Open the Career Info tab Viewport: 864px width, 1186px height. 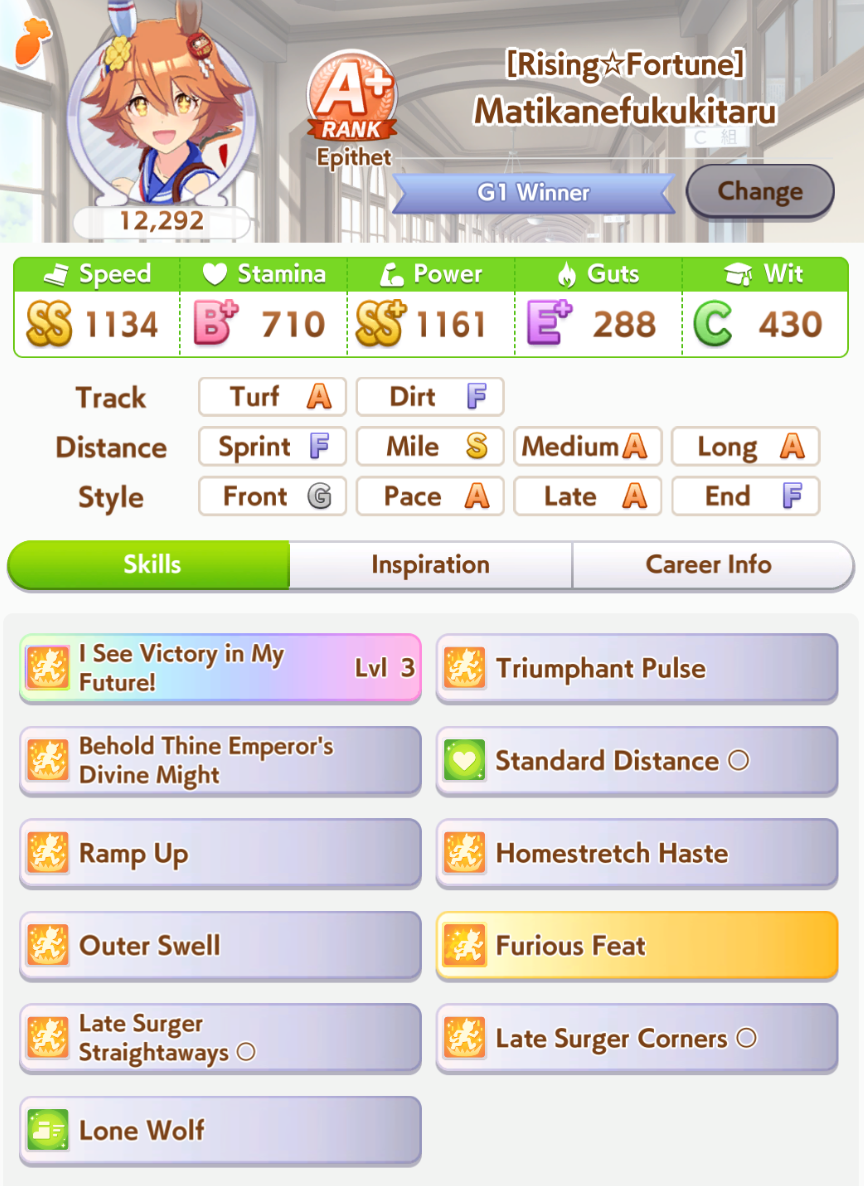(708, 565)
